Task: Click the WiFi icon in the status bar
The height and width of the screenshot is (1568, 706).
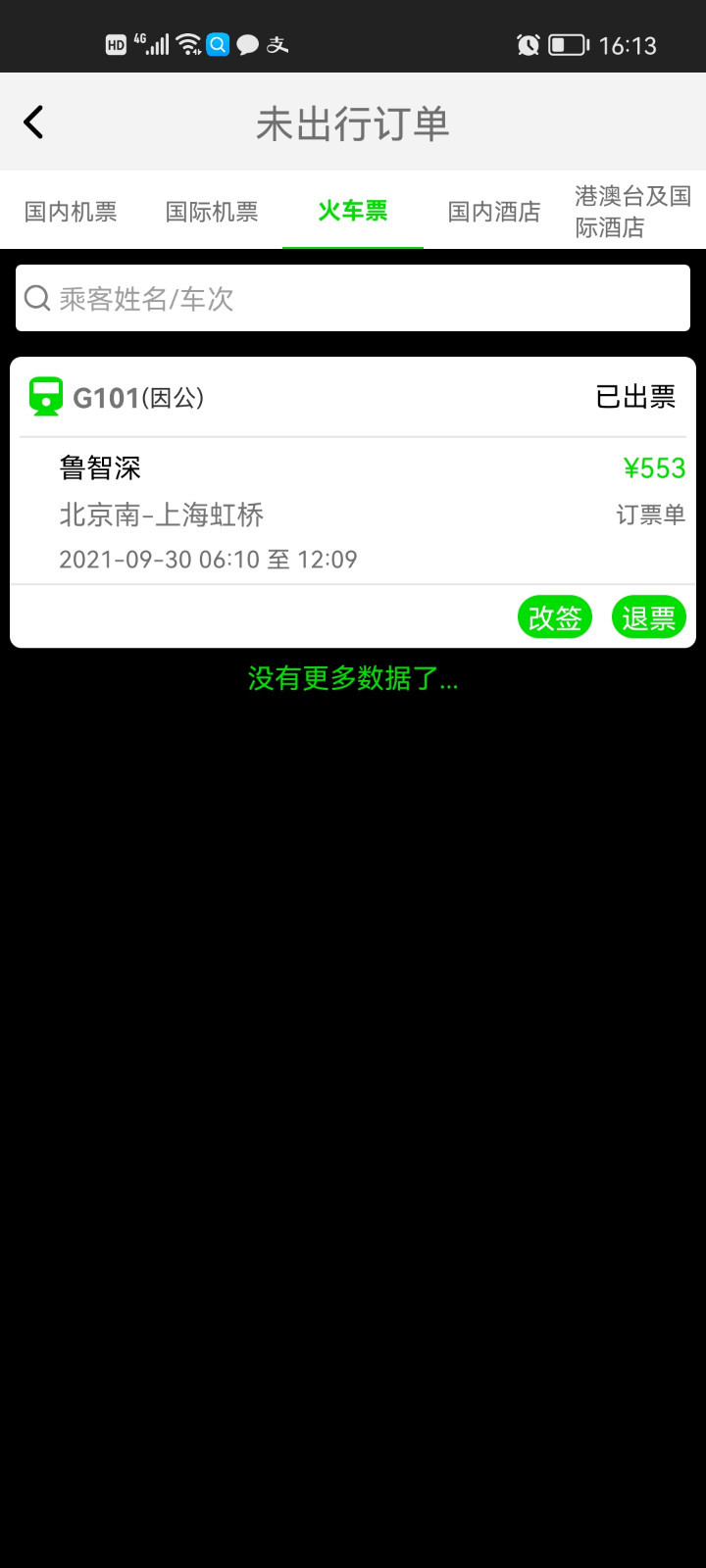Action: pyautogui.click(x=186, y=43)
